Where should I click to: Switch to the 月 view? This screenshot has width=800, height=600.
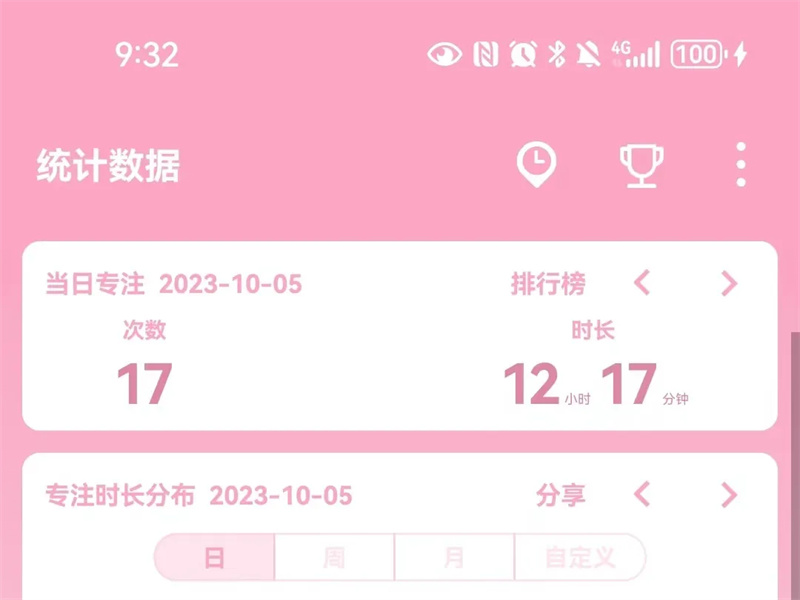point(454,557)
